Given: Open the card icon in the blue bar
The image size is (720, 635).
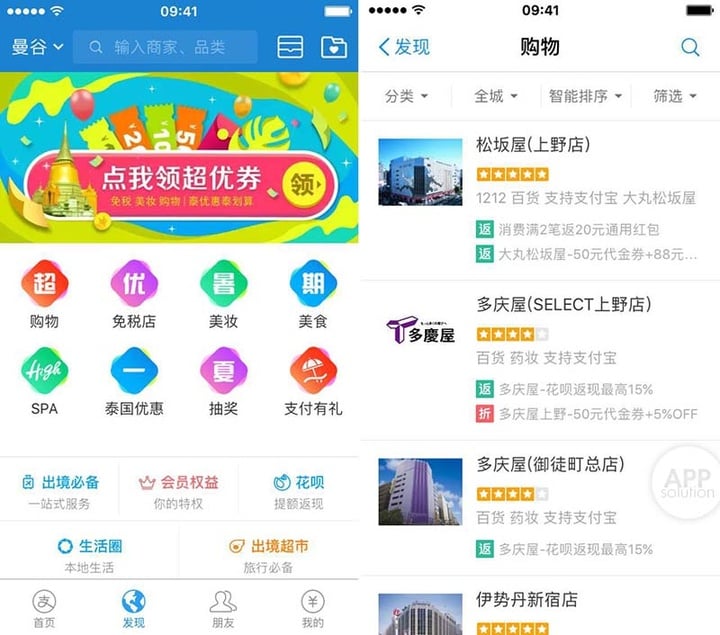Looking at the screenshot, I should click(290, 47).
